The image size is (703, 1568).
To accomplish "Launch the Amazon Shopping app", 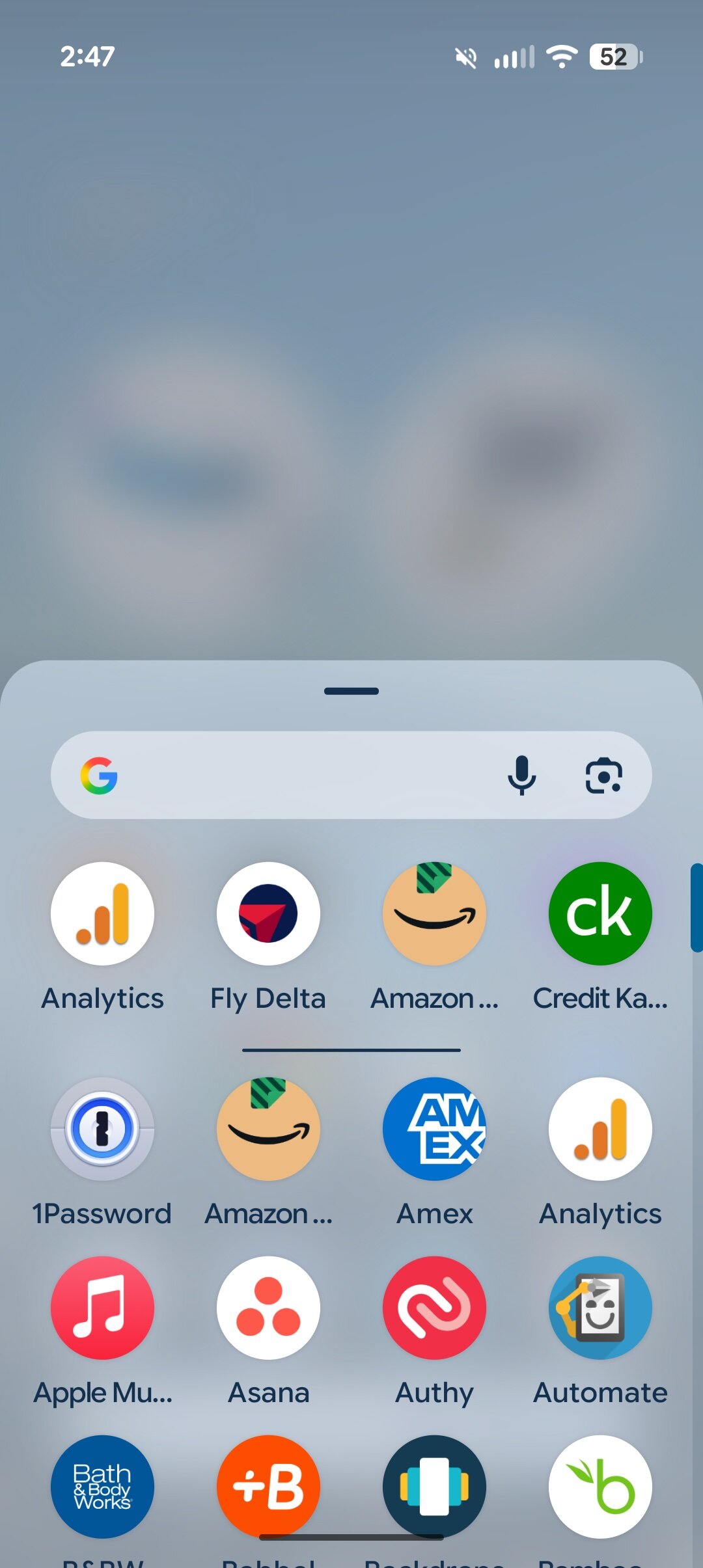I will (x=268, y=1129).
